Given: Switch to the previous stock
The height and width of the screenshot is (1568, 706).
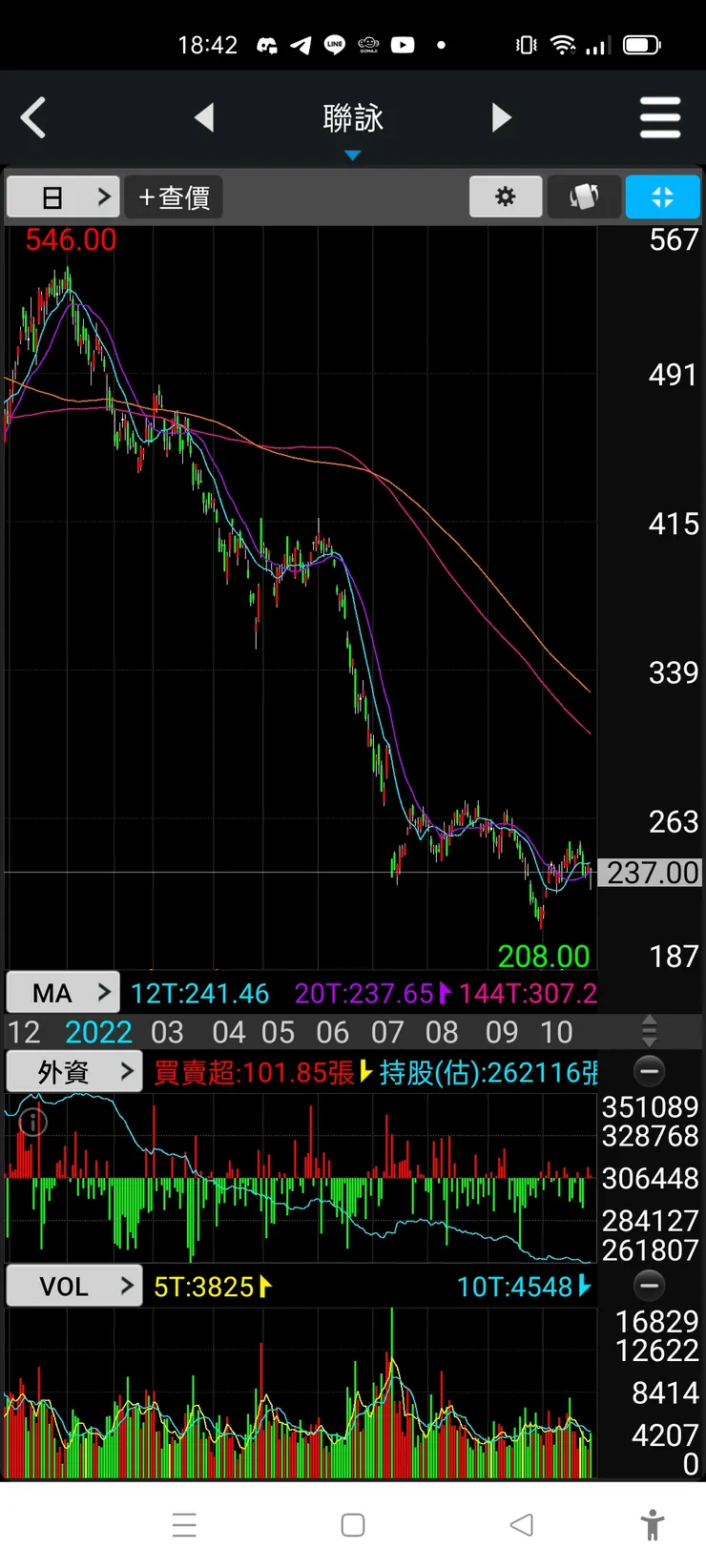Looking at the screenshot, I should click(x=204, y=118).
